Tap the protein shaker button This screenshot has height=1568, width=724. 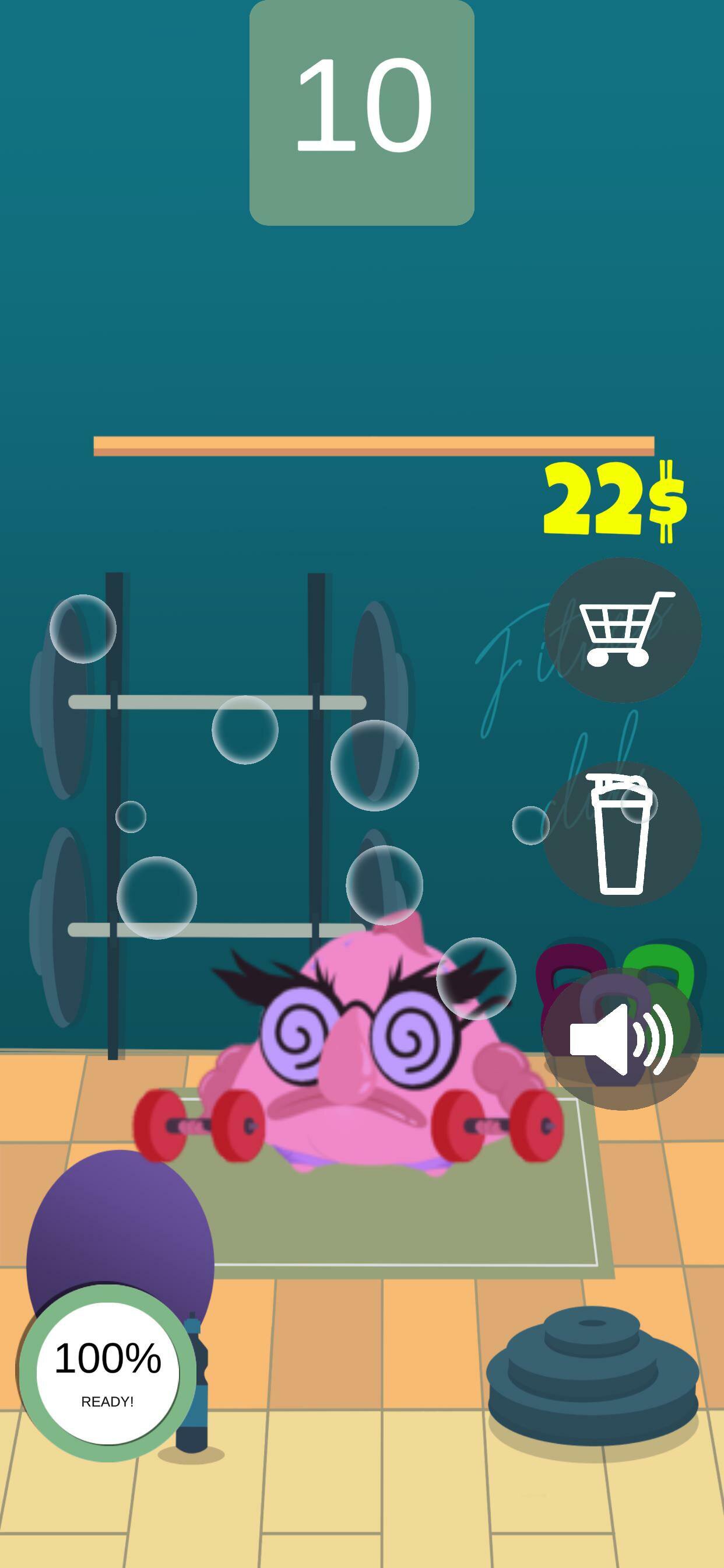tap(622, 834)
